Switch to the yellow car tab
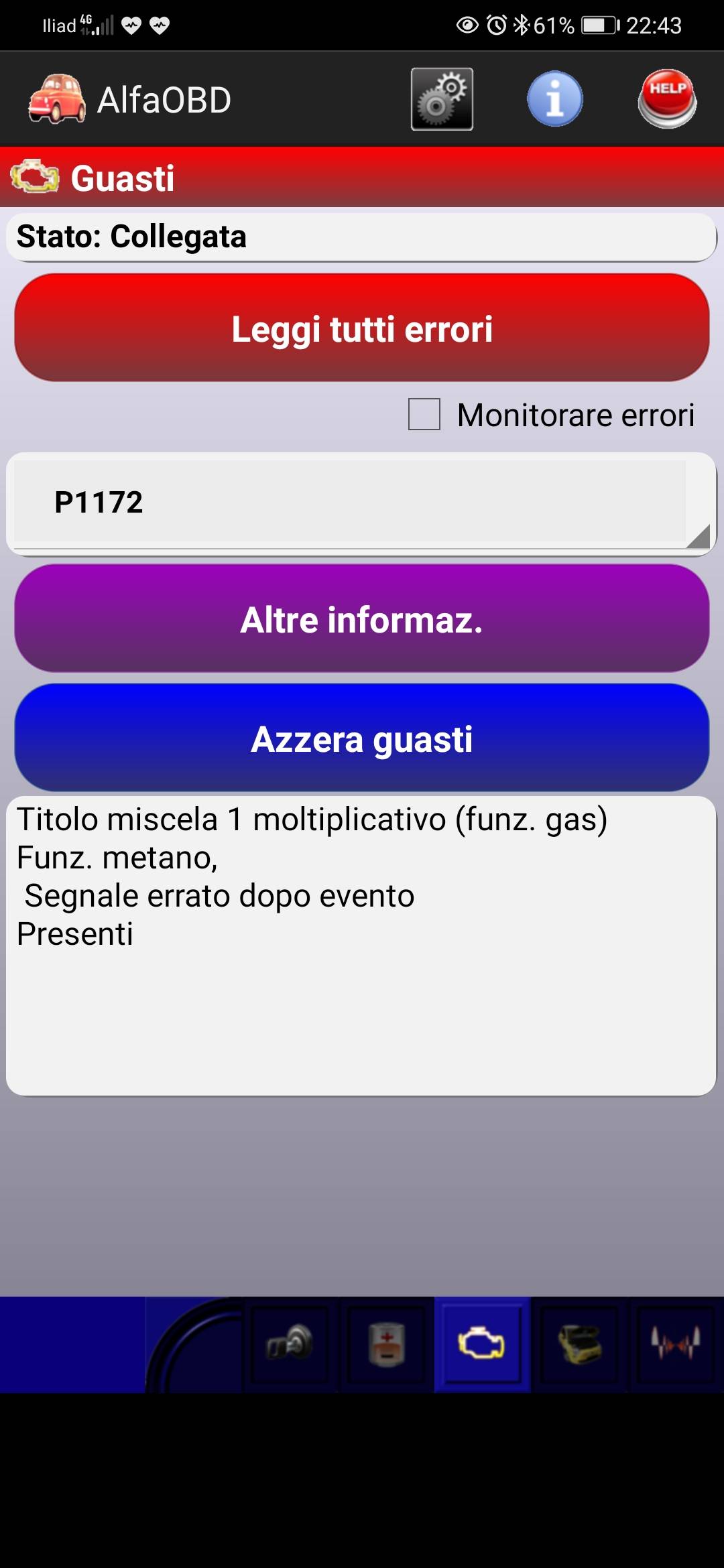Viewport: 724px width, 1568px height. (580, 1344)
